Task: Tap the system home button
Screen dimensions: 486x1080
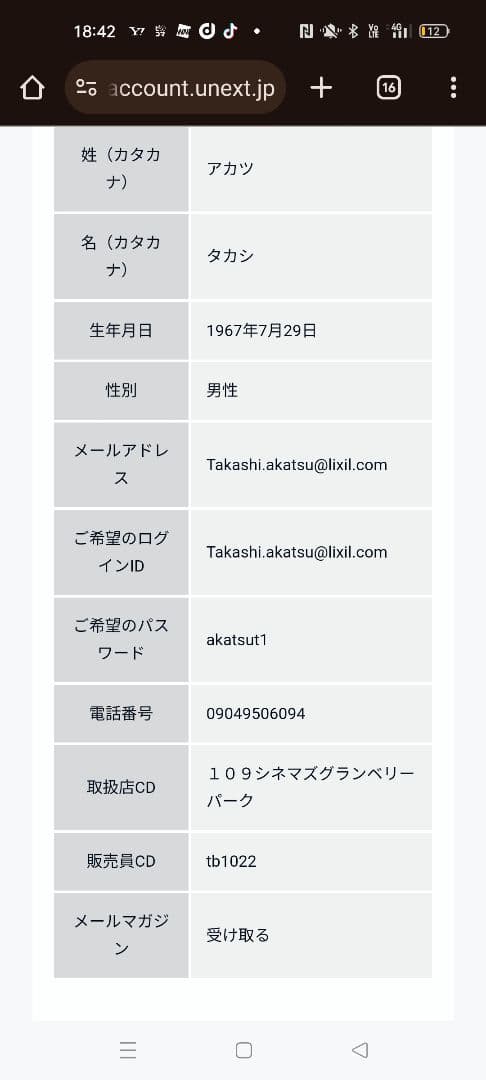Action: tap(244, 1050)
